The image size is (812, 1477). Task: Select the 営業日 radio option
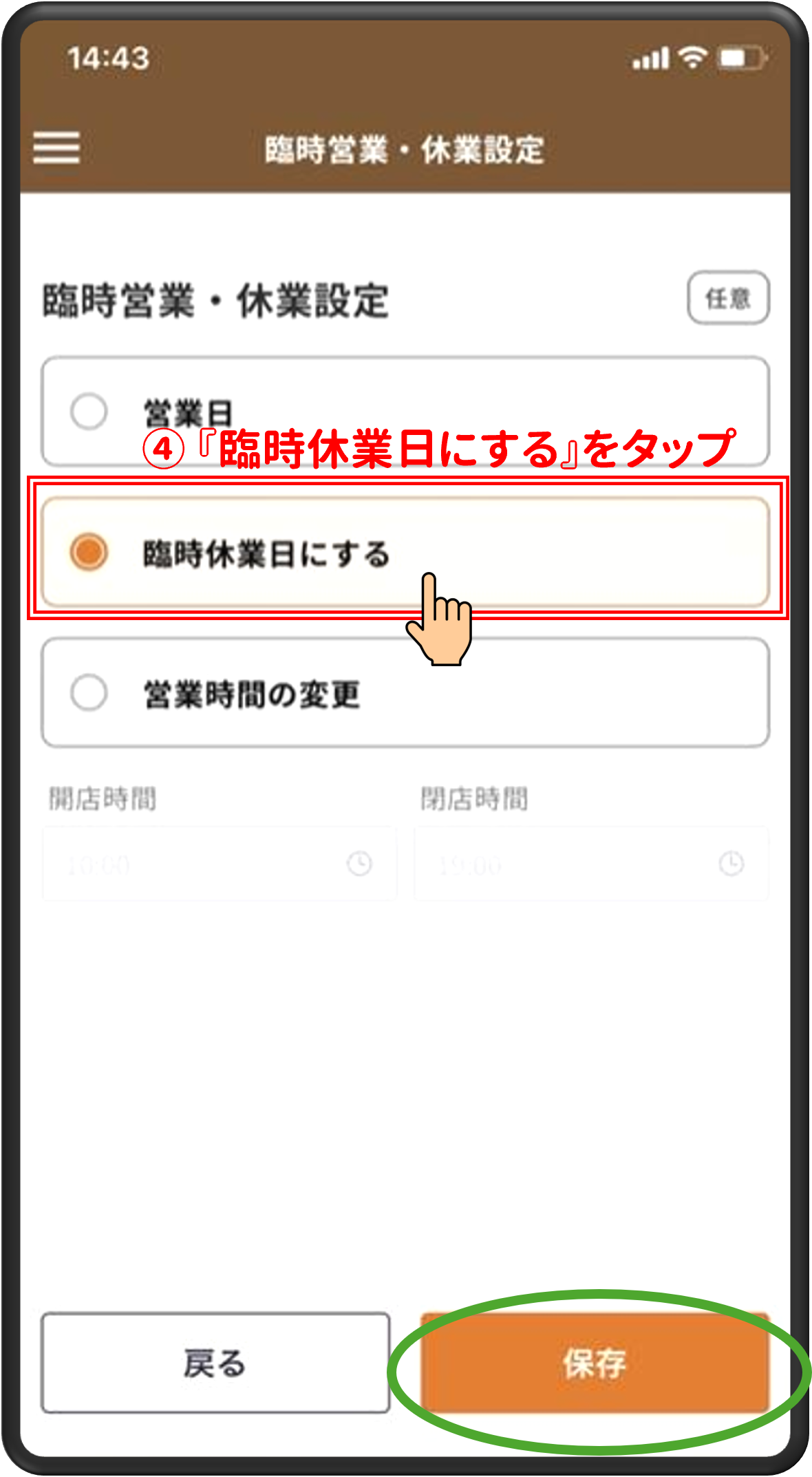[90, 410]
